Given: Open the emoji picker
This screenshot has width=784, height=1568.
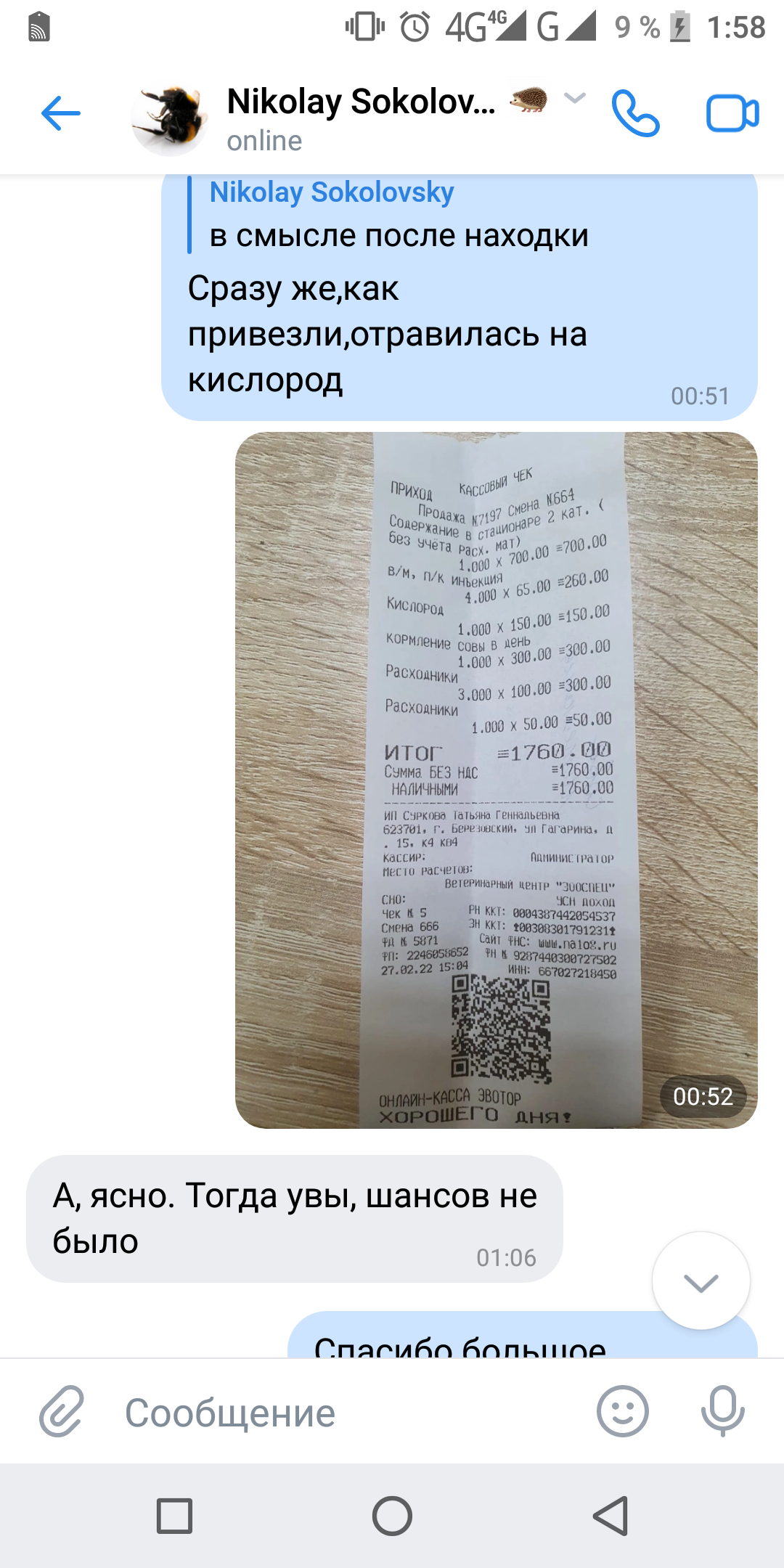Looking at the screenshot, I should [622, 1412].
